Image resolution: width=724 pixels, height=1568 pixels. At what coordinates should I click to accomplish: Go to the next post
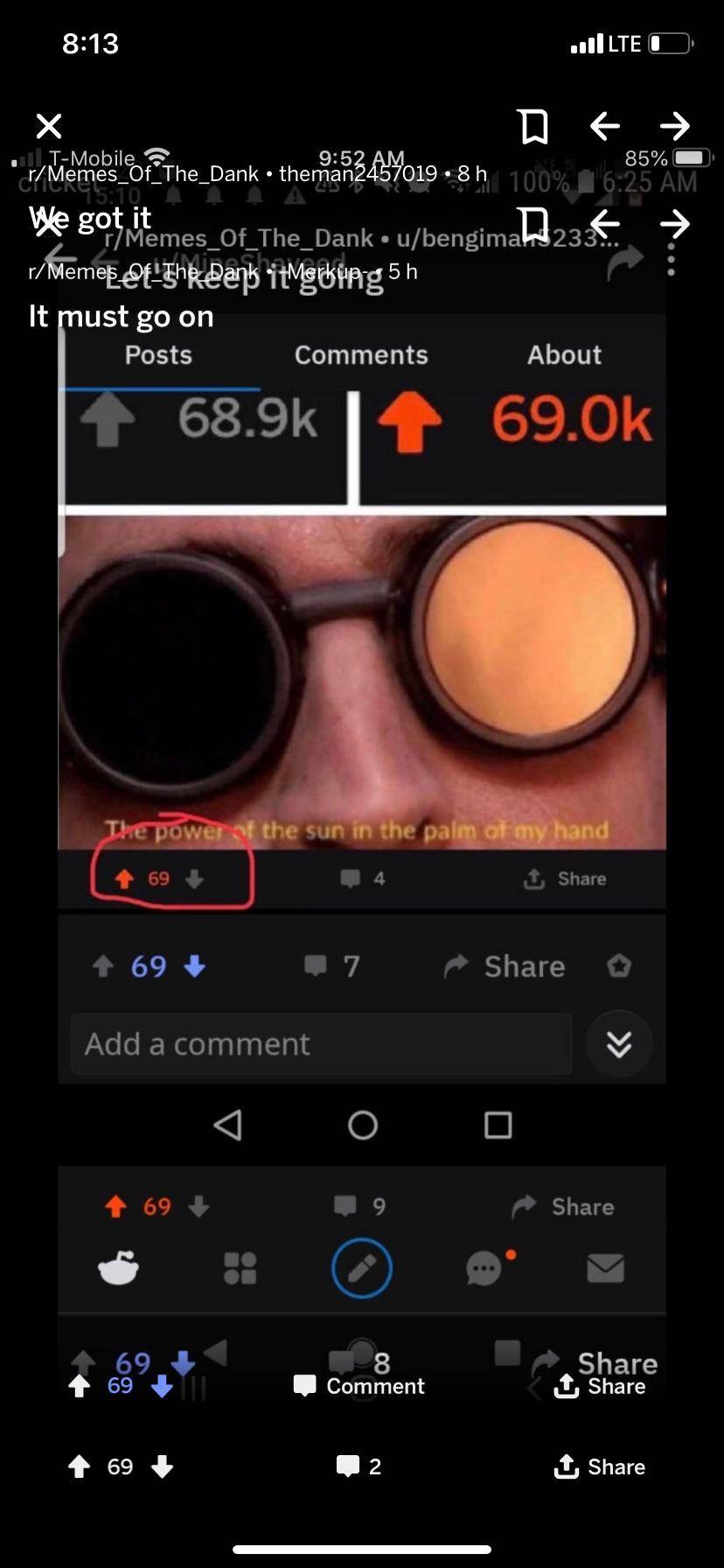[x=675, y=126]
